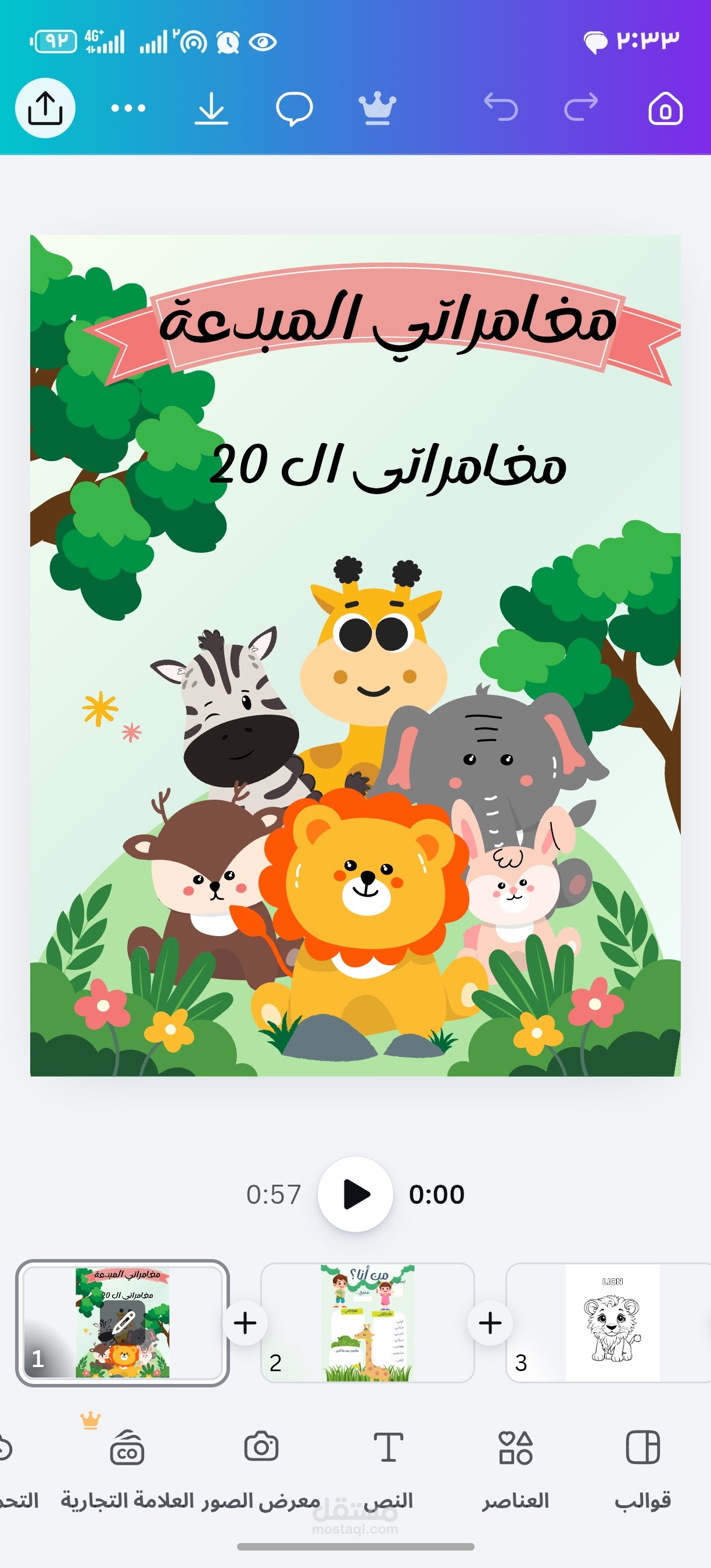Play the design animation preview
The height and width of the screenshot is (1568, 711).
click(x=357, y=1194)
